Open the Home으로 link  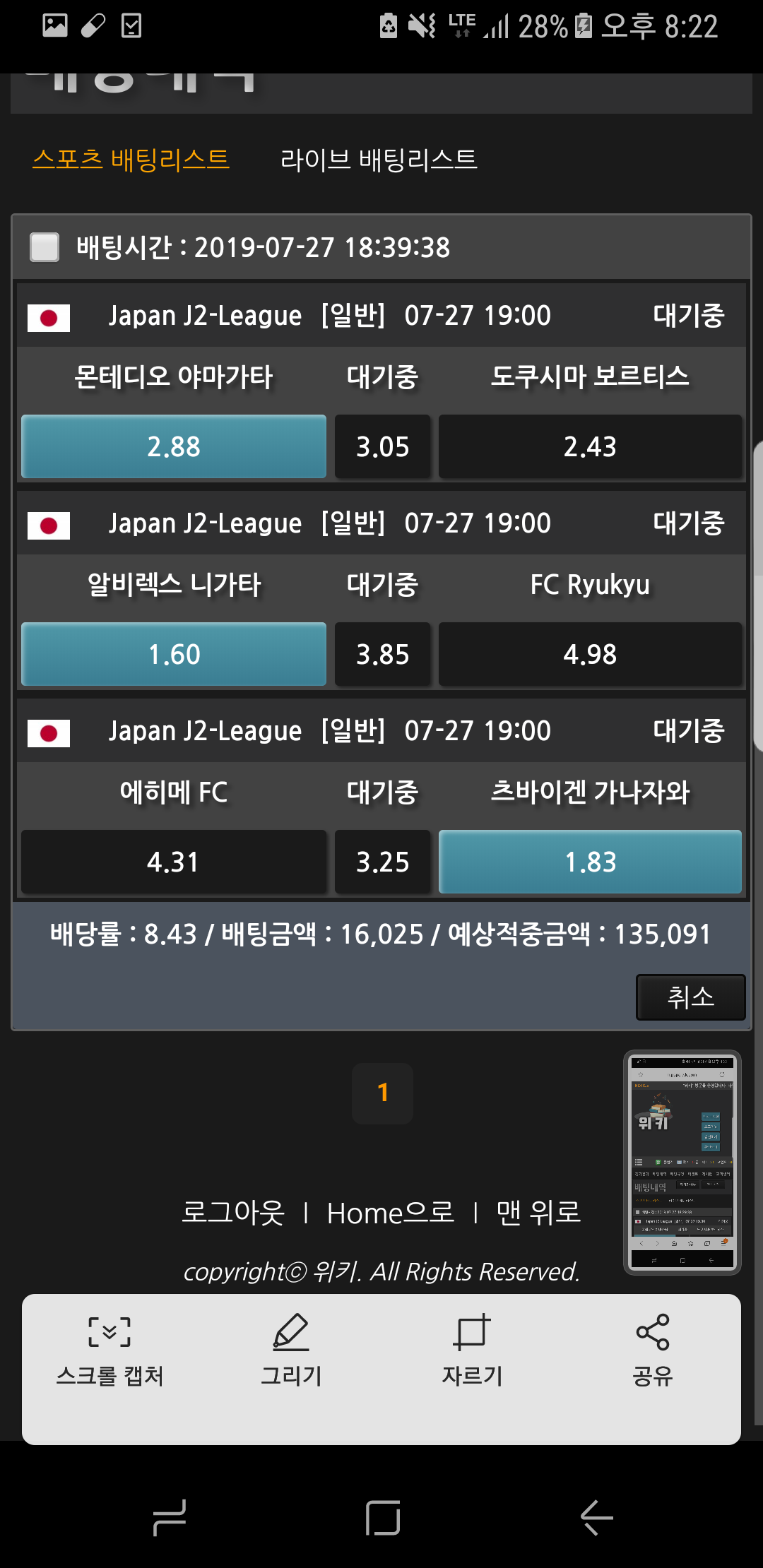pos(390,1213)
